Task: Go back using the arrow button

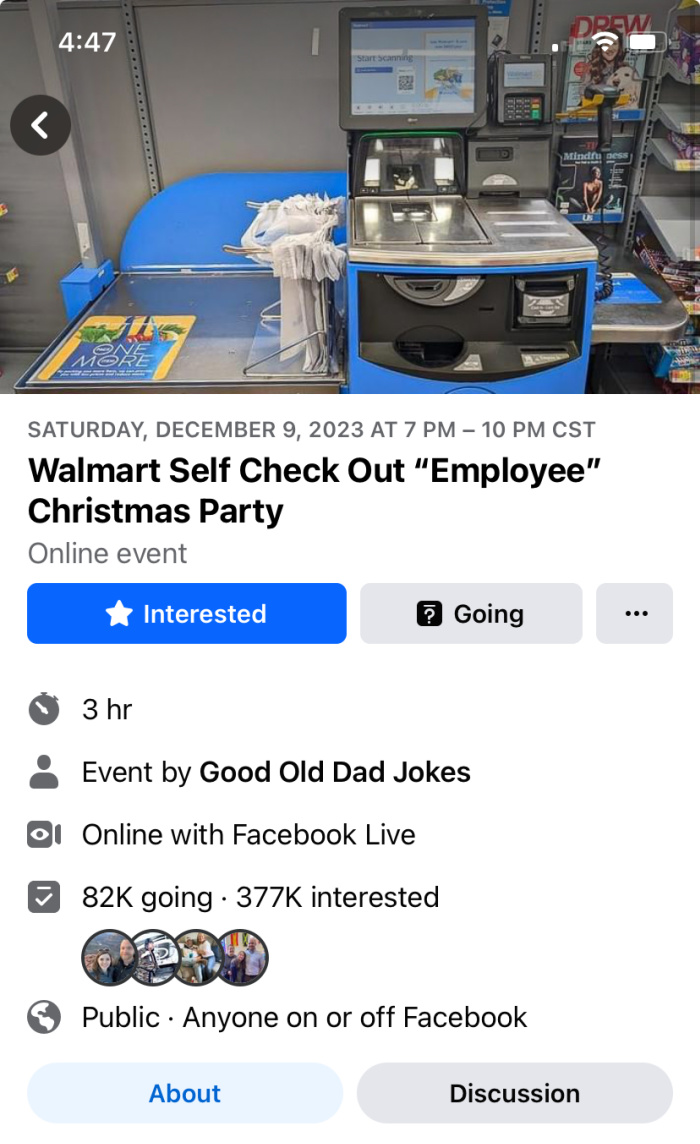Action: coord(40,125)
